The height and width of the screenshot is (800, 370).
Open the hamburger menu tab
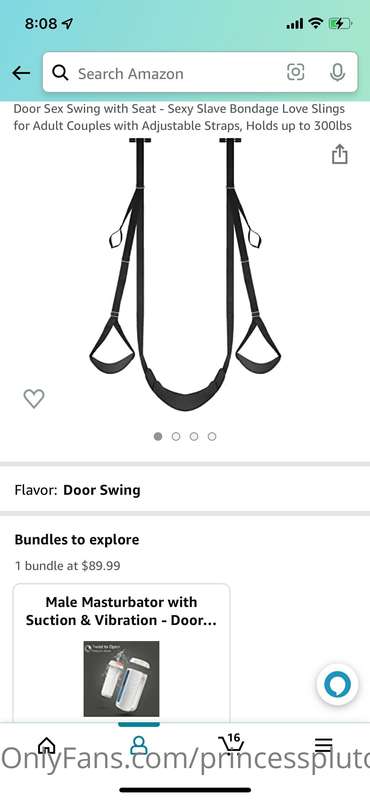324,745
